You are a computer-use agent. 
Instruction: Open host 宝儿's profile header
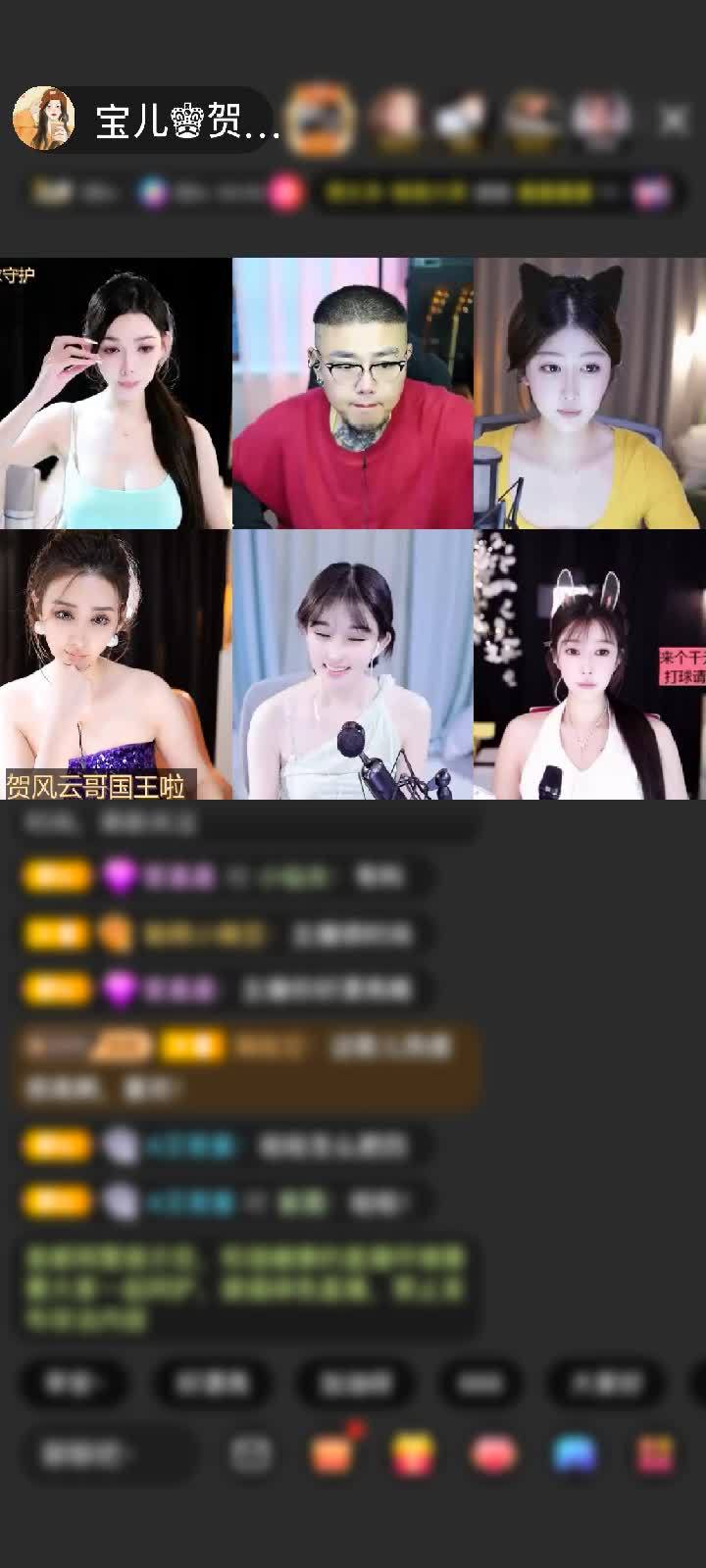click(x=147, y=121)
